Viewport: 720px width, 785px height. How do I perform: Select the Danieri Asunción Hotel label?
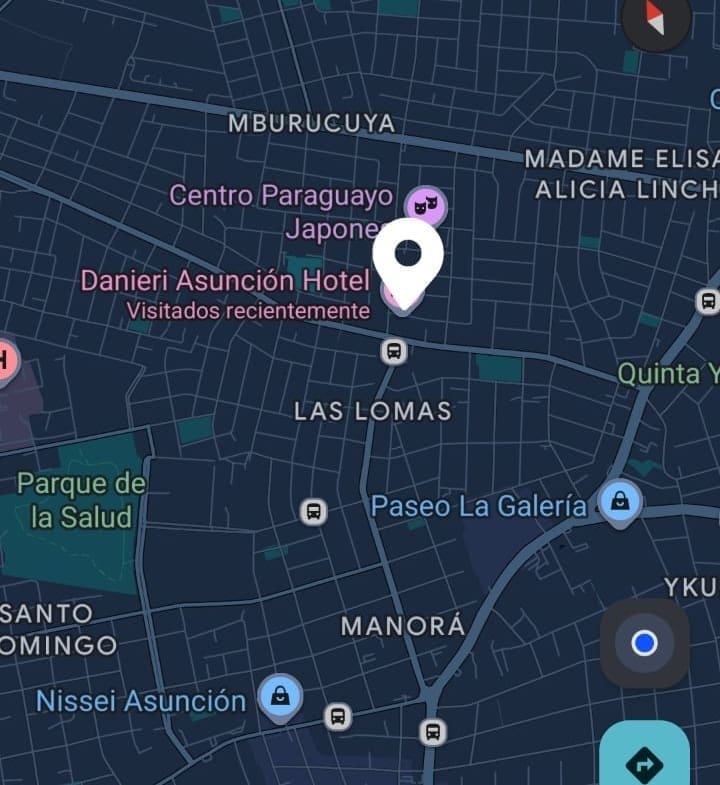pyautogui.click(x=225, y=281)
